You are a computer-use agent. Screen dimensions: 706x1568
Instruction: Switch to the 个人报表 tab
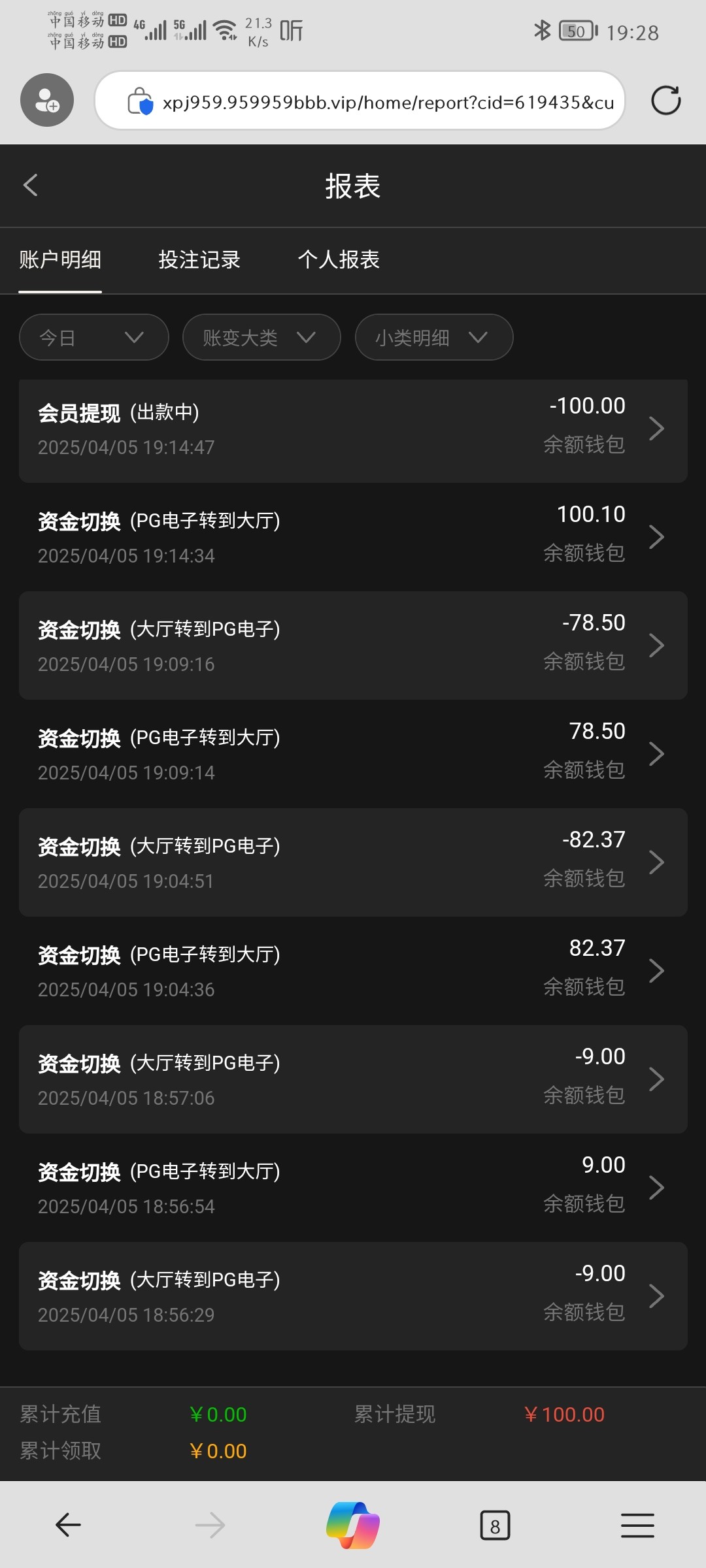[339, 260]
